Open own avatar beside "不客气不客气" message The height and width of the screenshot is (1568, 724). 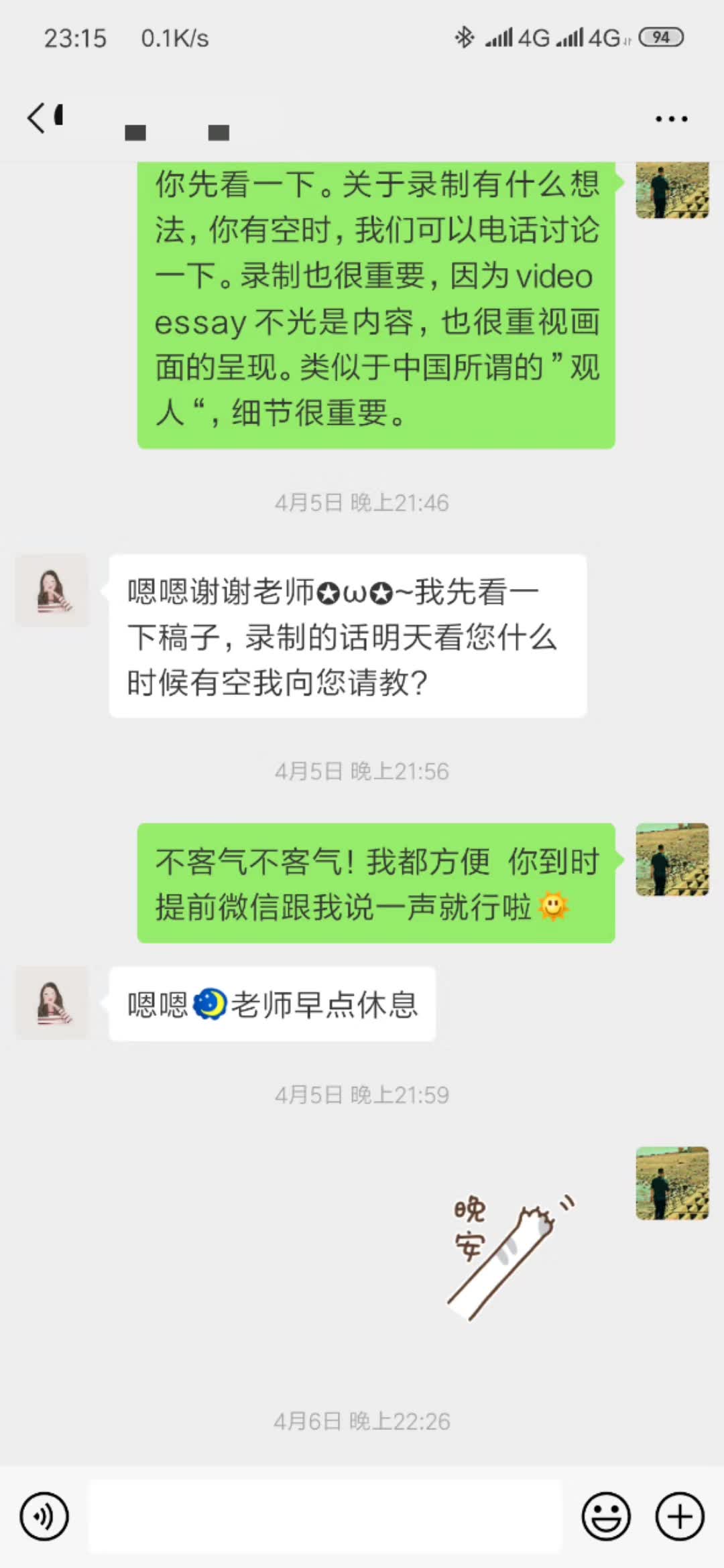pyautogui.click(x=672, y=860)
